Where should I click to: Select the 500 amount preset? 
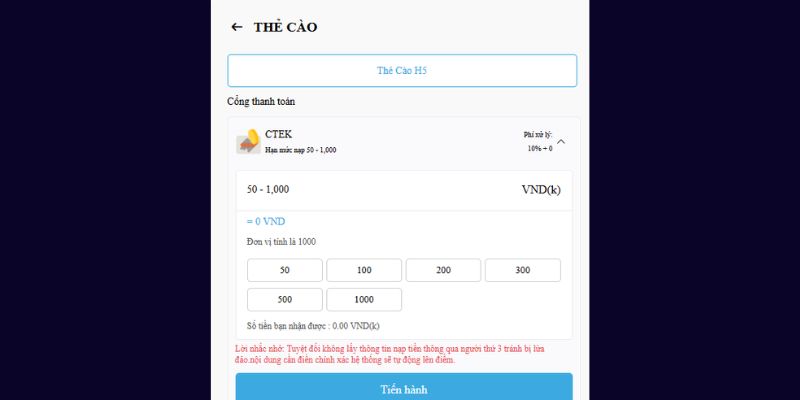[x=285, y=300]
